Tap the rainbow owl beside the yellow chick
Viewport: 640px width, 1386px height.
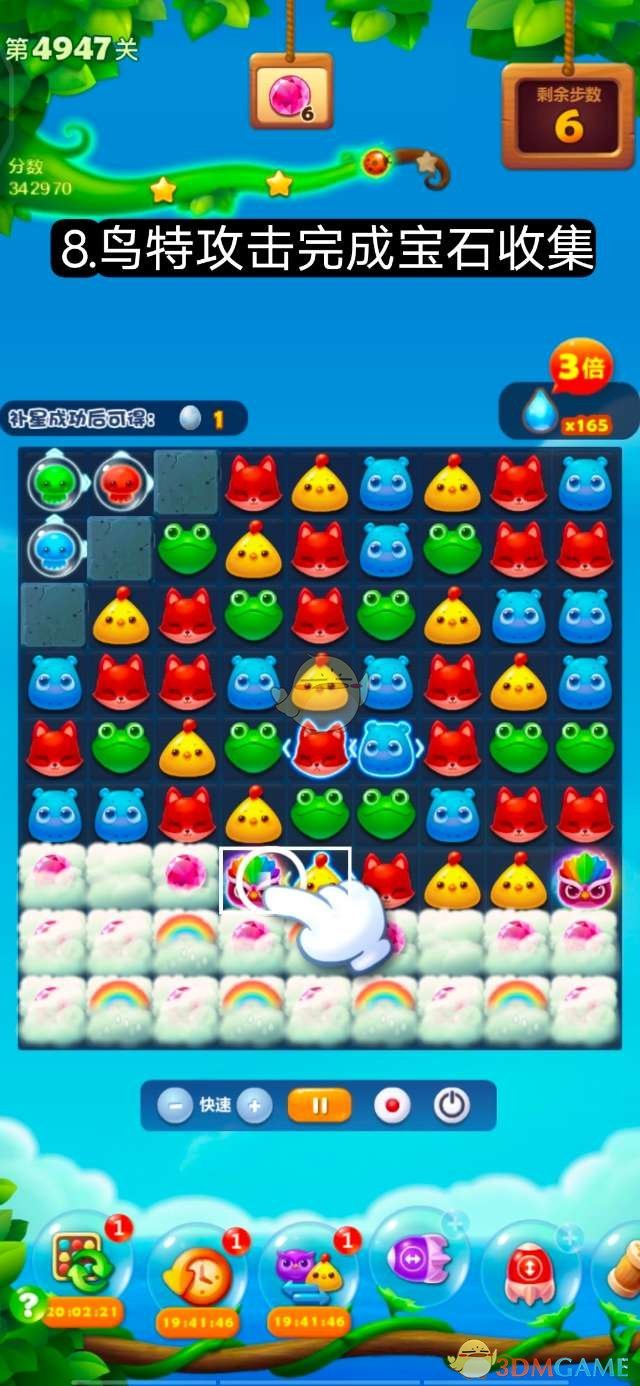coord(250,878)
